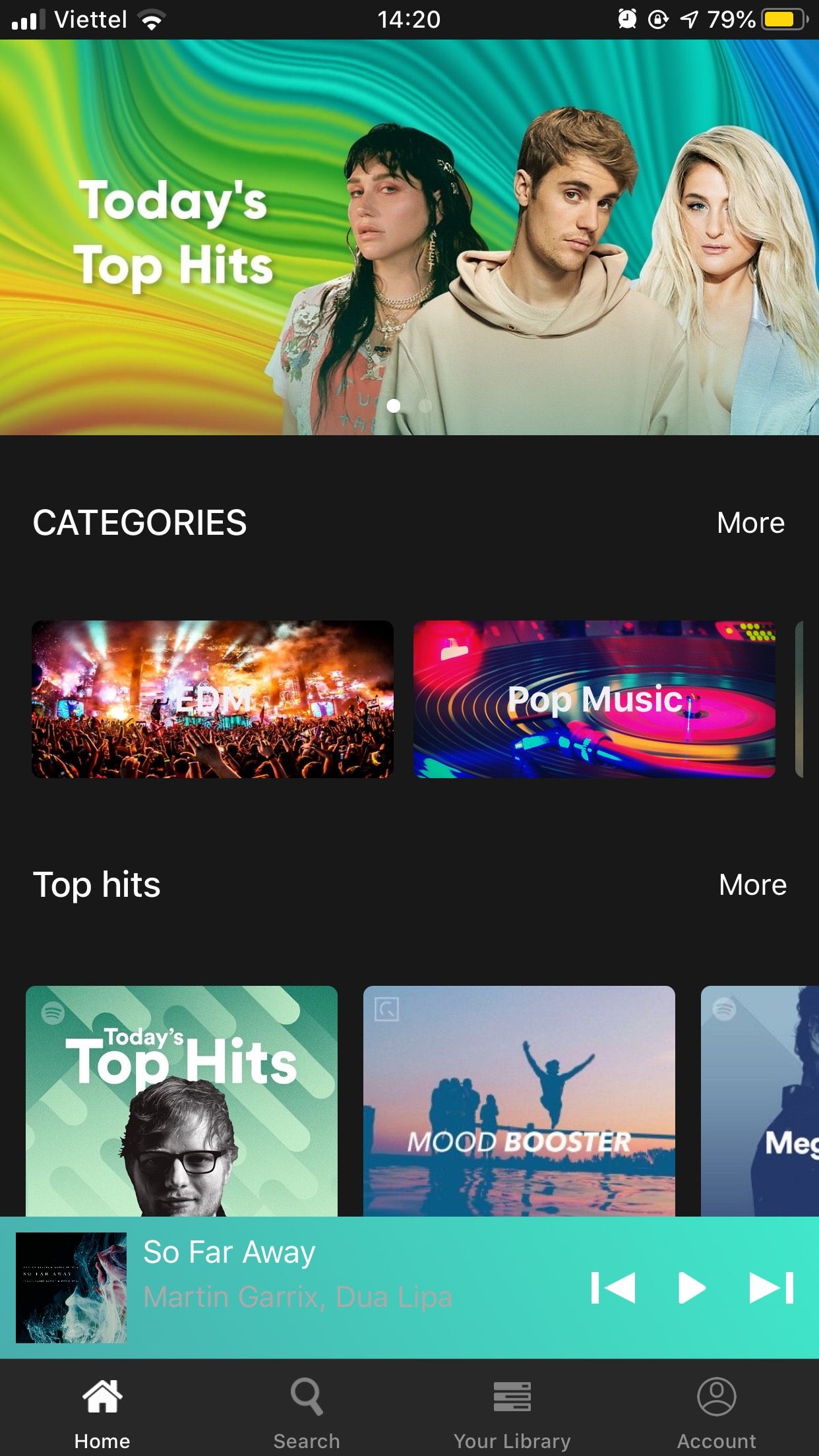Open the So Far Away album artwork
Viewport: 819px width, 1456px height.
click(x=71, y=1287)
